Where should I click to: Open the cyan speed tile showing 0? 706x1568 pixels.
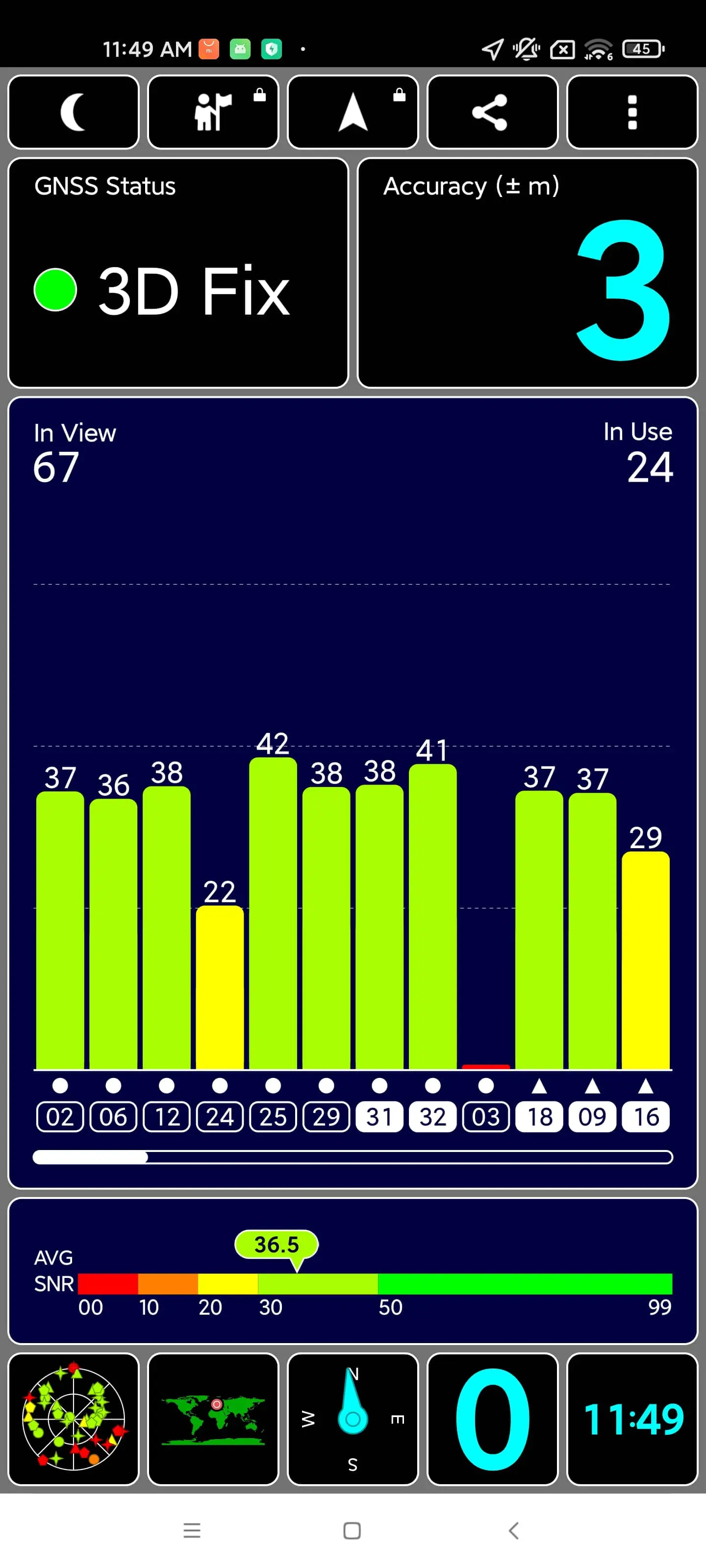(x=492, y=1419)
